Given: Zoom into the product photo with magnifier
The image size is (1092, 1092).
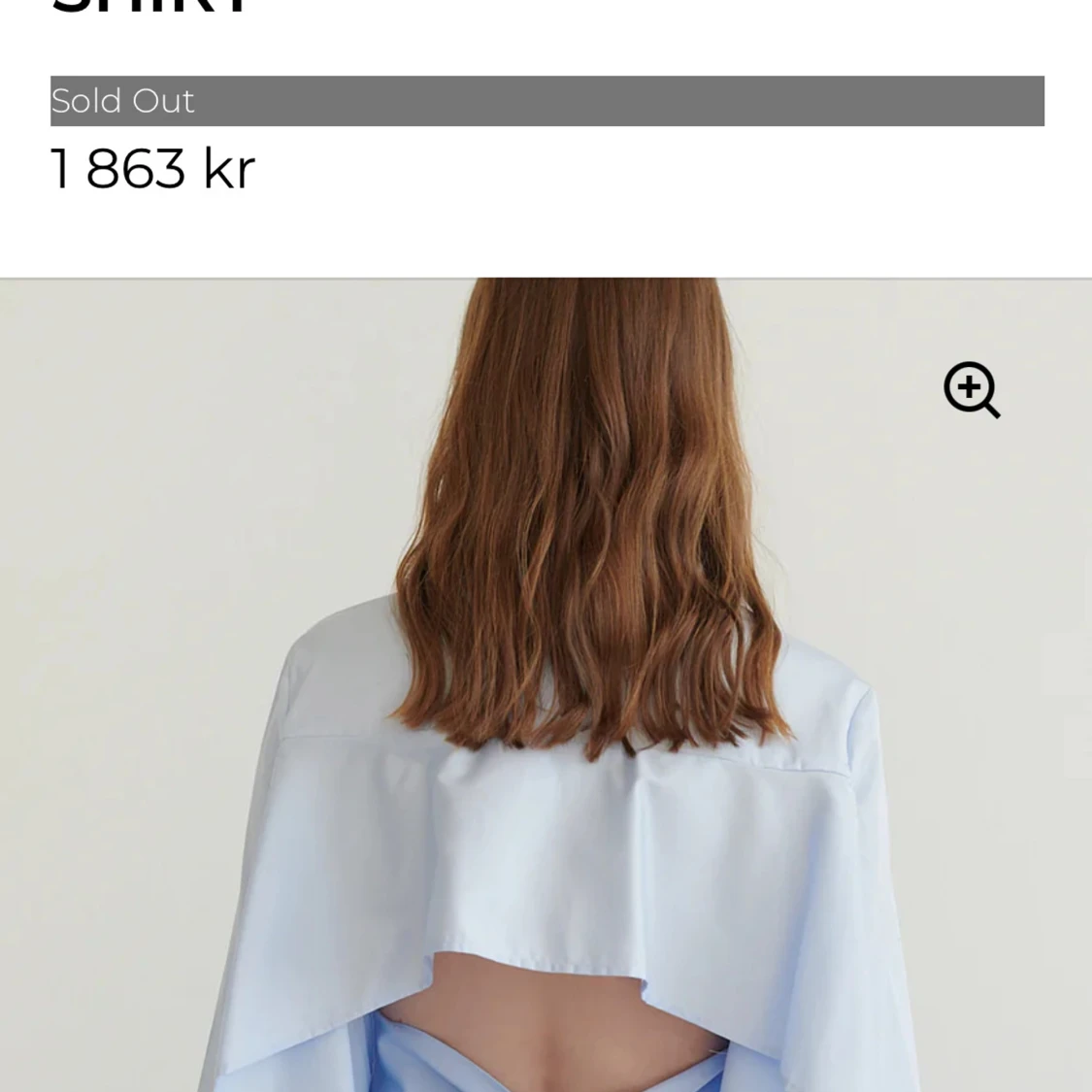Looking at the screenshot, I should coord(972,390).
